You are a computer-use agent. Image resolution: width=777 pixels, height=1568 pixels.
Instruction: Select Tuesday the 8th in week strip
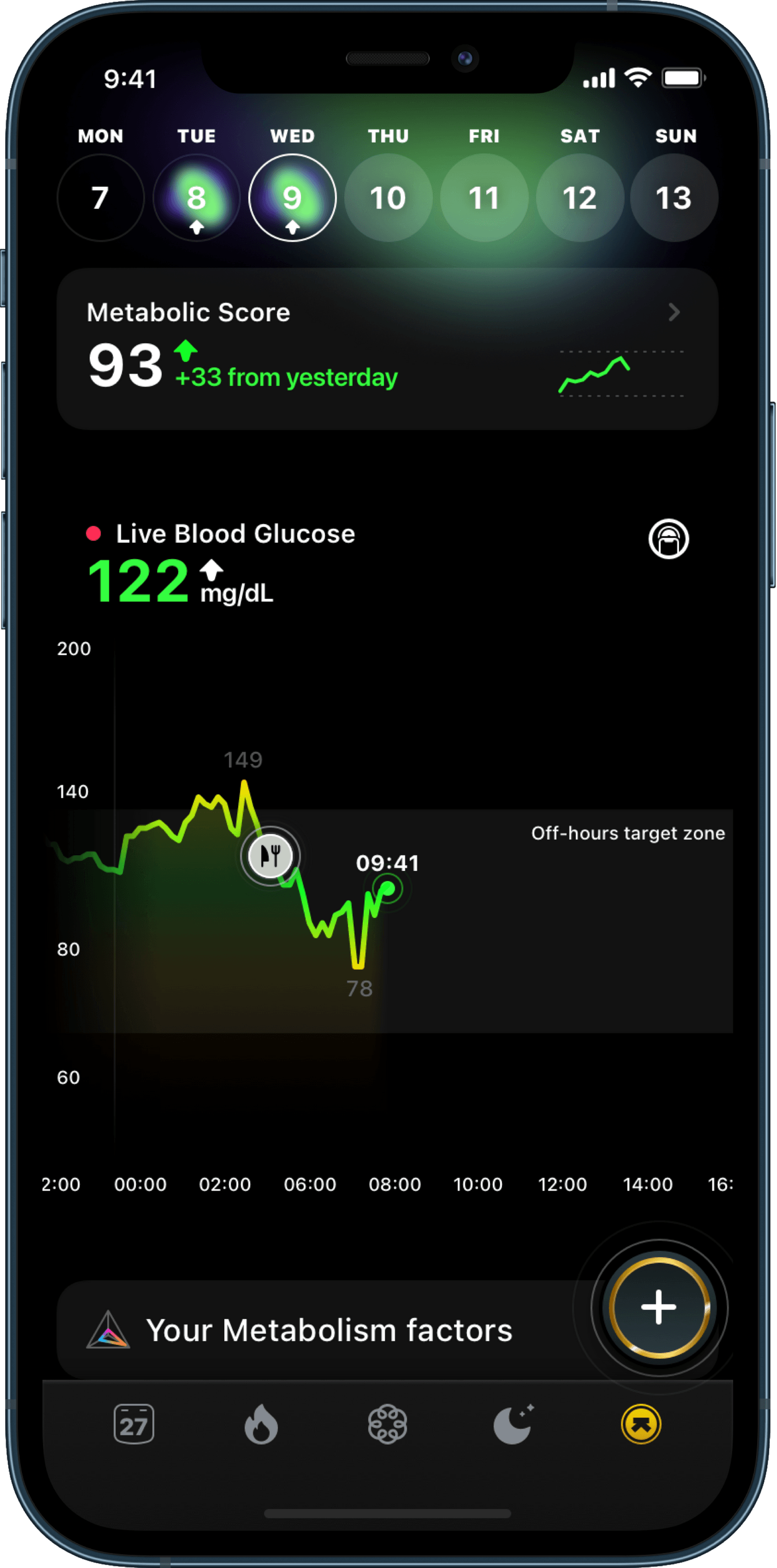(x=196, y=198)
